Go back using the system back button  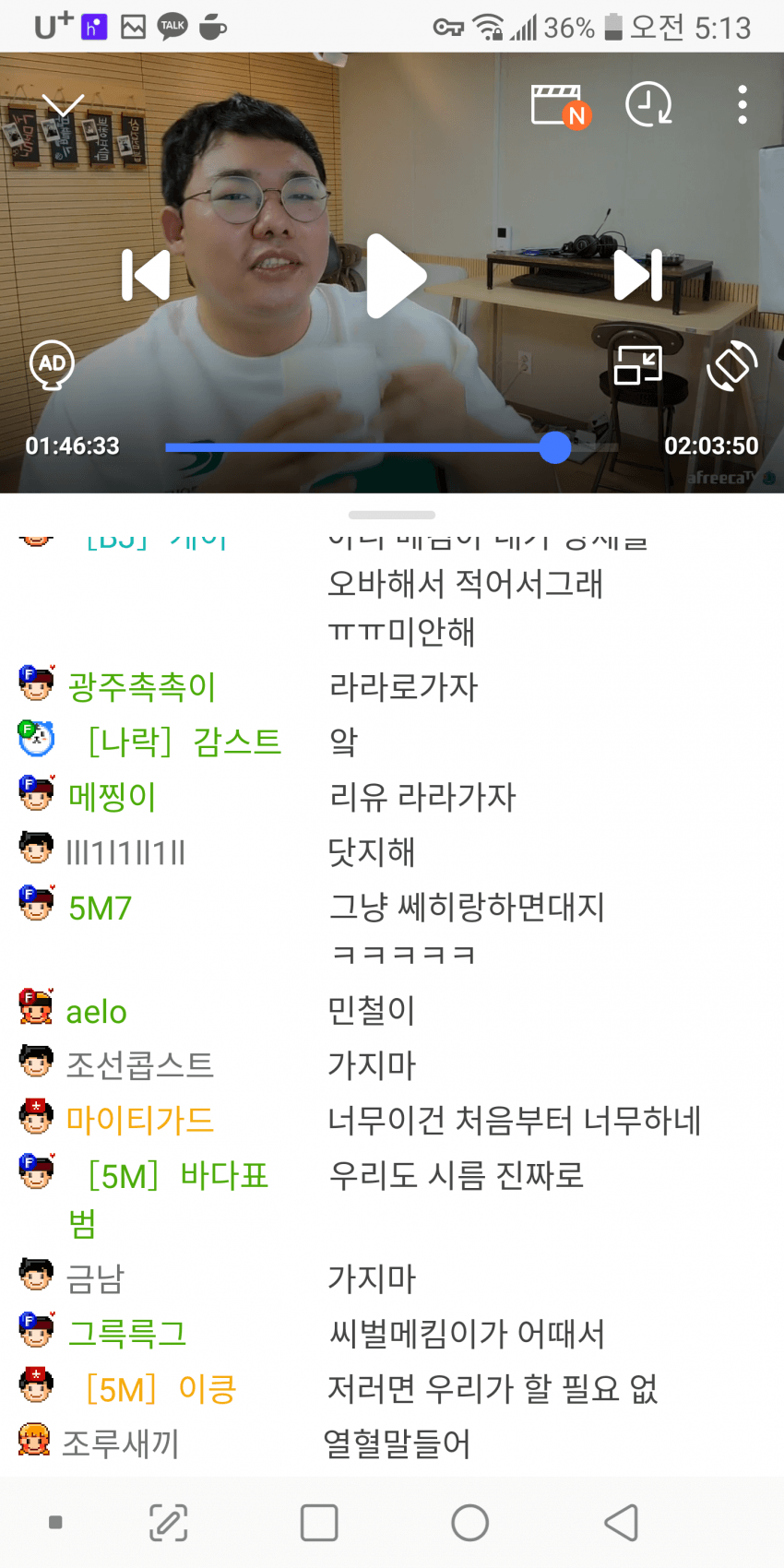pyautogui.click(x=621, y=1523)
